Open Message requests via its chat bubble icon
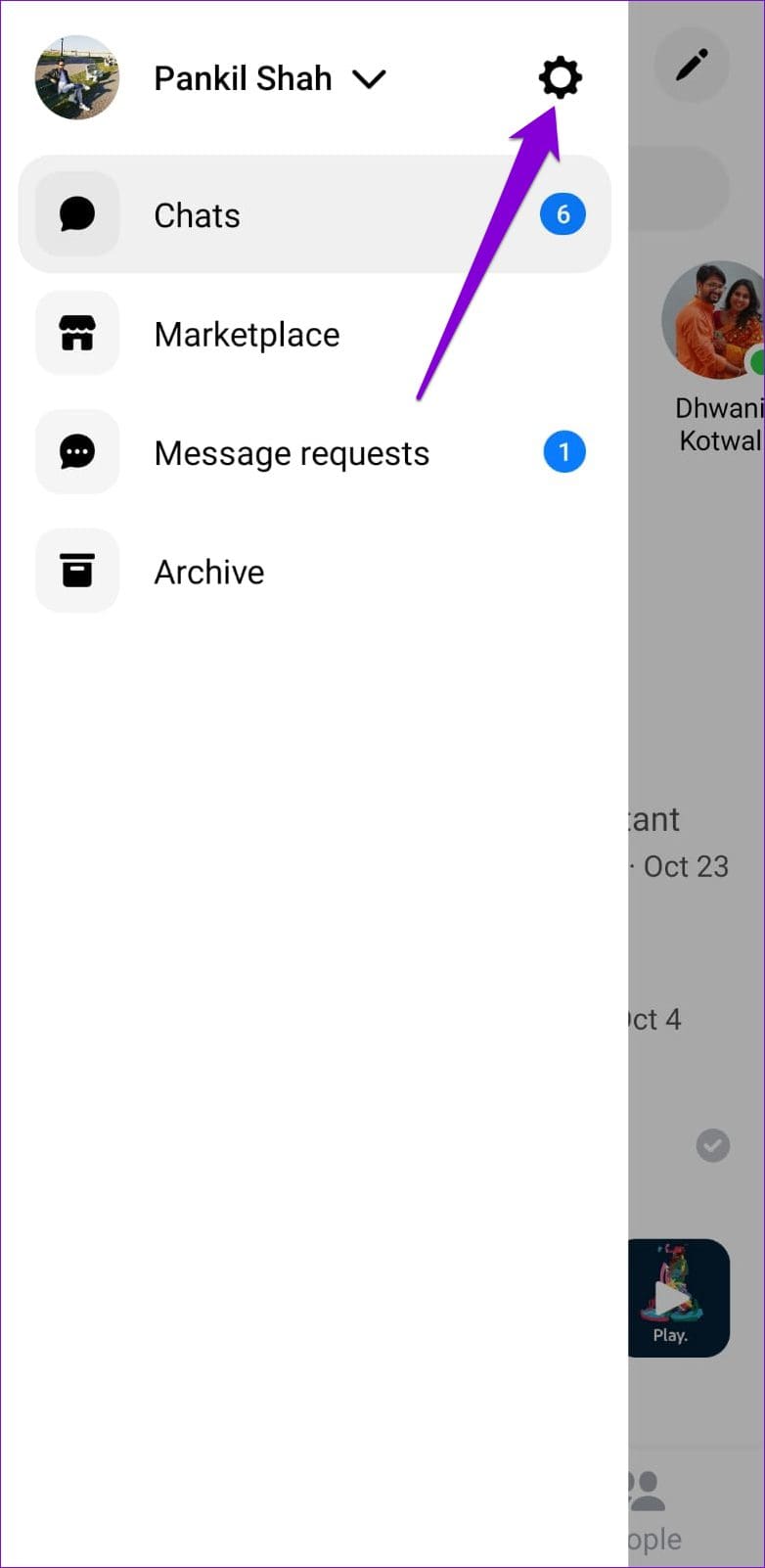 [76, 451]
